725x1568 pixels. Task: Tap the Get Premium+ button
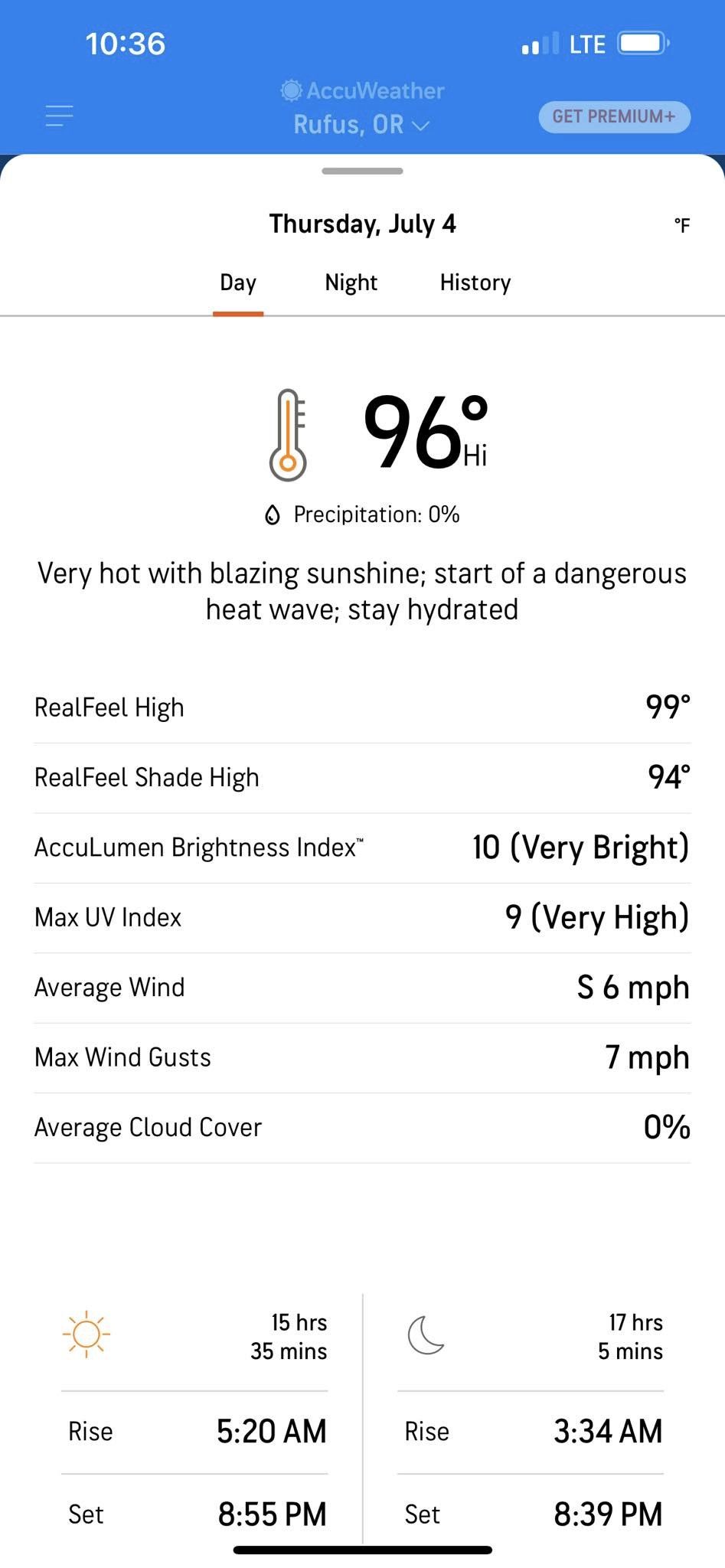(614, 116)
